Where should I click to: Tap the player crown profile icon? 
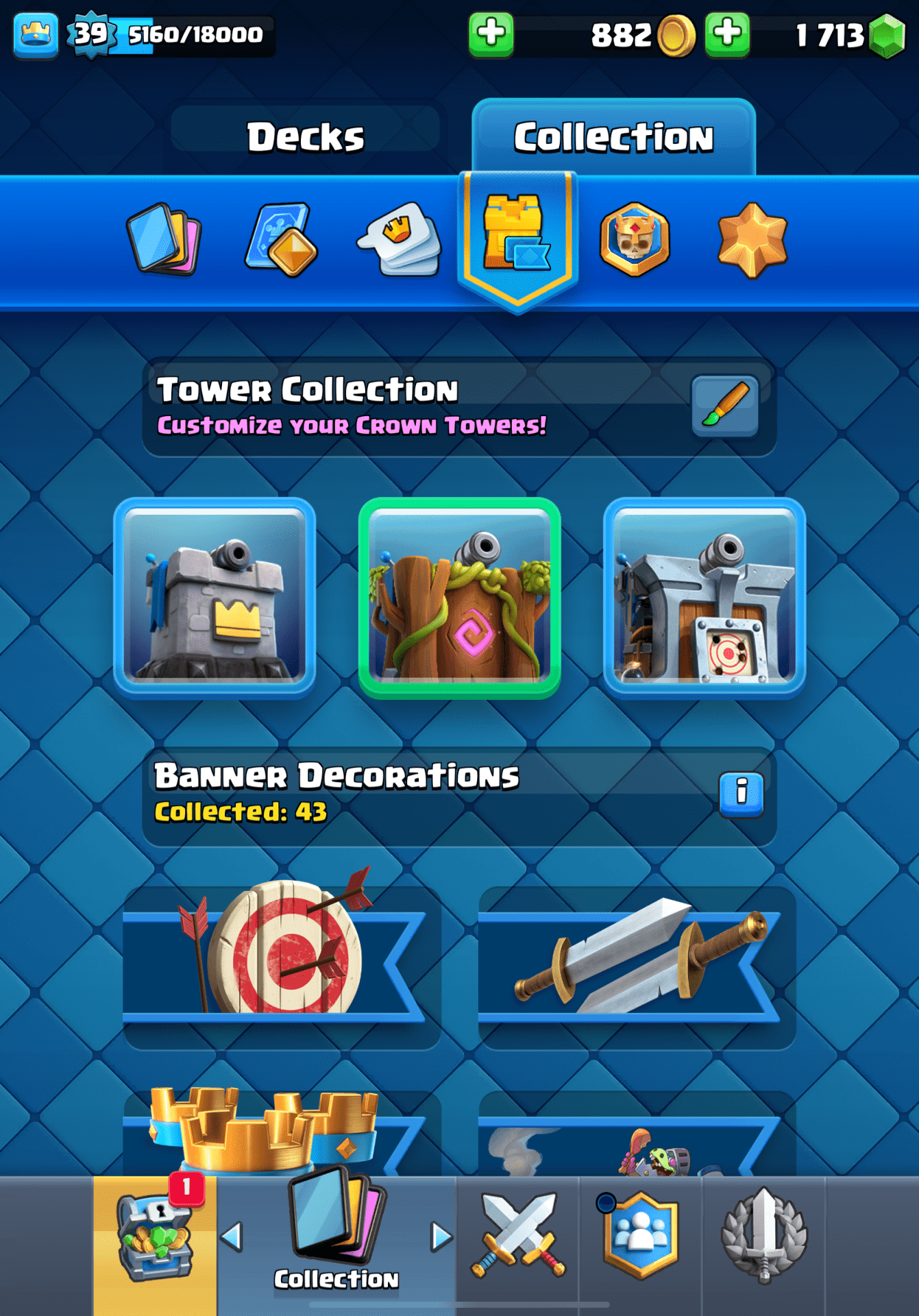pos(36,34)
